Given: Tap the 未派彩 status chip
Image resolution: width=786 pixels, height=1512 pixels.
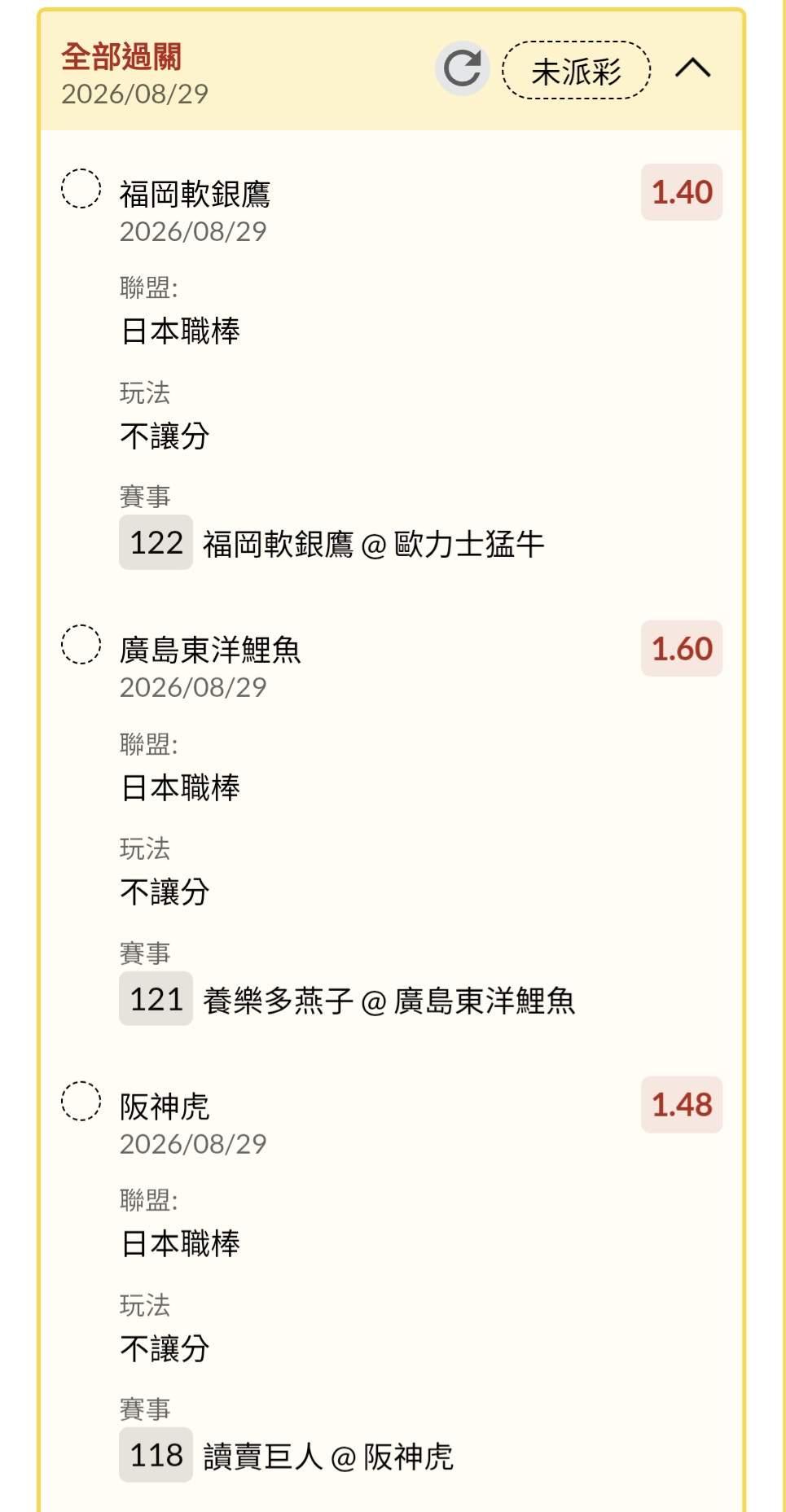Looking at the screenshot, I should click(x=577, y=71).
